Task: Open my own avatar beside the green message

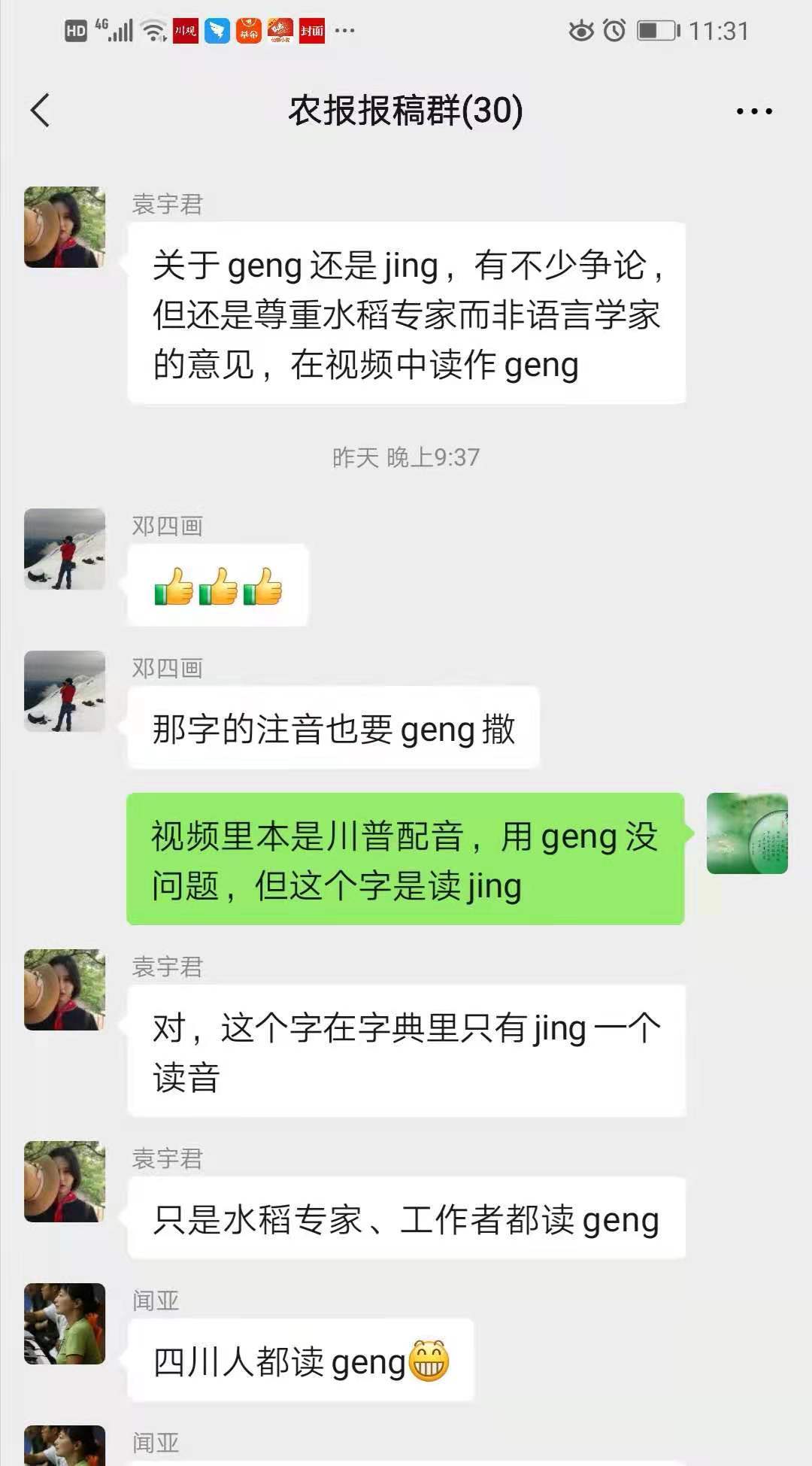Action: (x=747, y=833)
